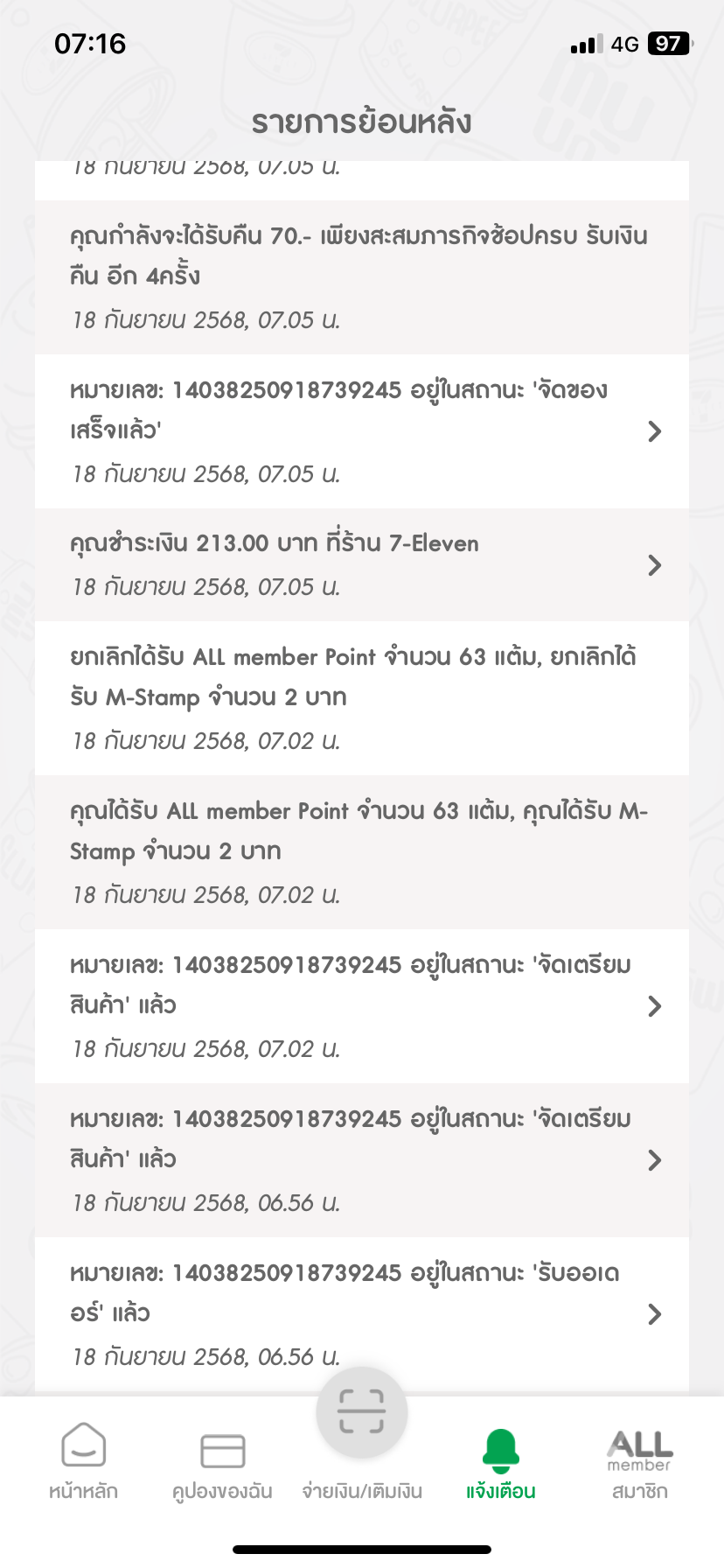Screen dimensions: 724x1568
Task: Open the 'จัดเตรียมสินค้า' notification from 07.02 น.
Action: tap(362, 1006)
